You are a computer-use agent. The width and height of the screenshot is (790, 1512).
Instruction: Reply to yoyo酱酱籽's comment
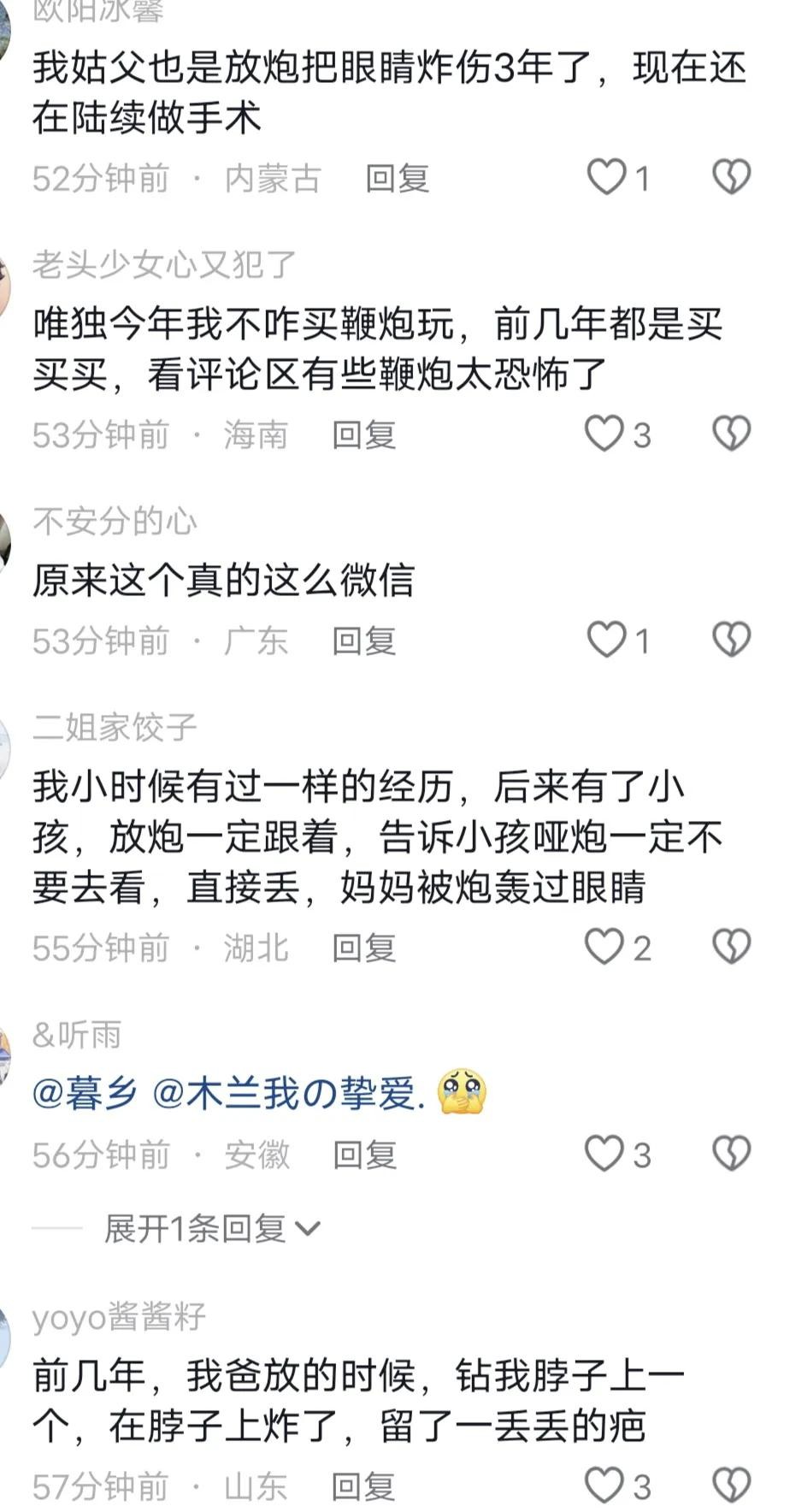(x=364, y=1486)
